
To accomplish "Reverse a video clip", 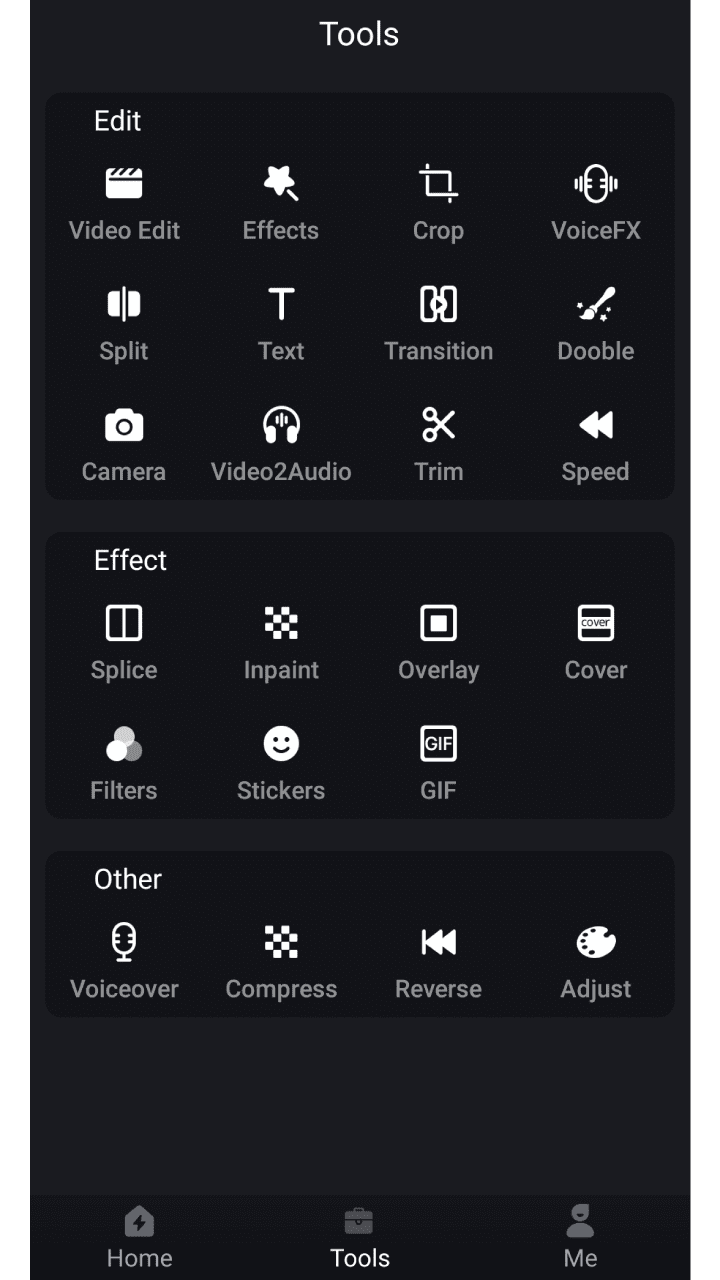I will [x=438, y=961].
